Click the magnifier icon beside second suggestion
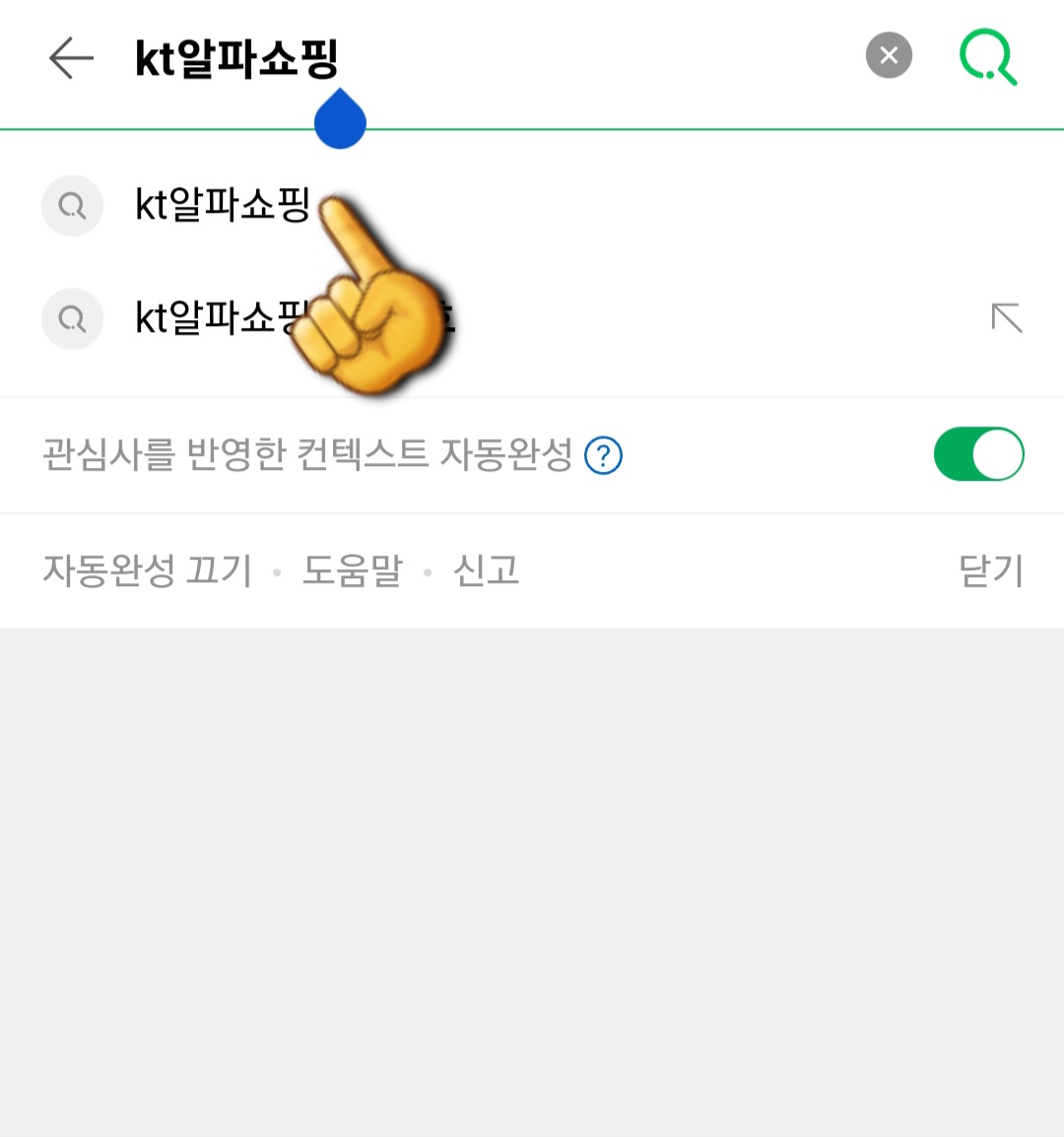The image size is (1064, 1137). [x=72, y=318]
